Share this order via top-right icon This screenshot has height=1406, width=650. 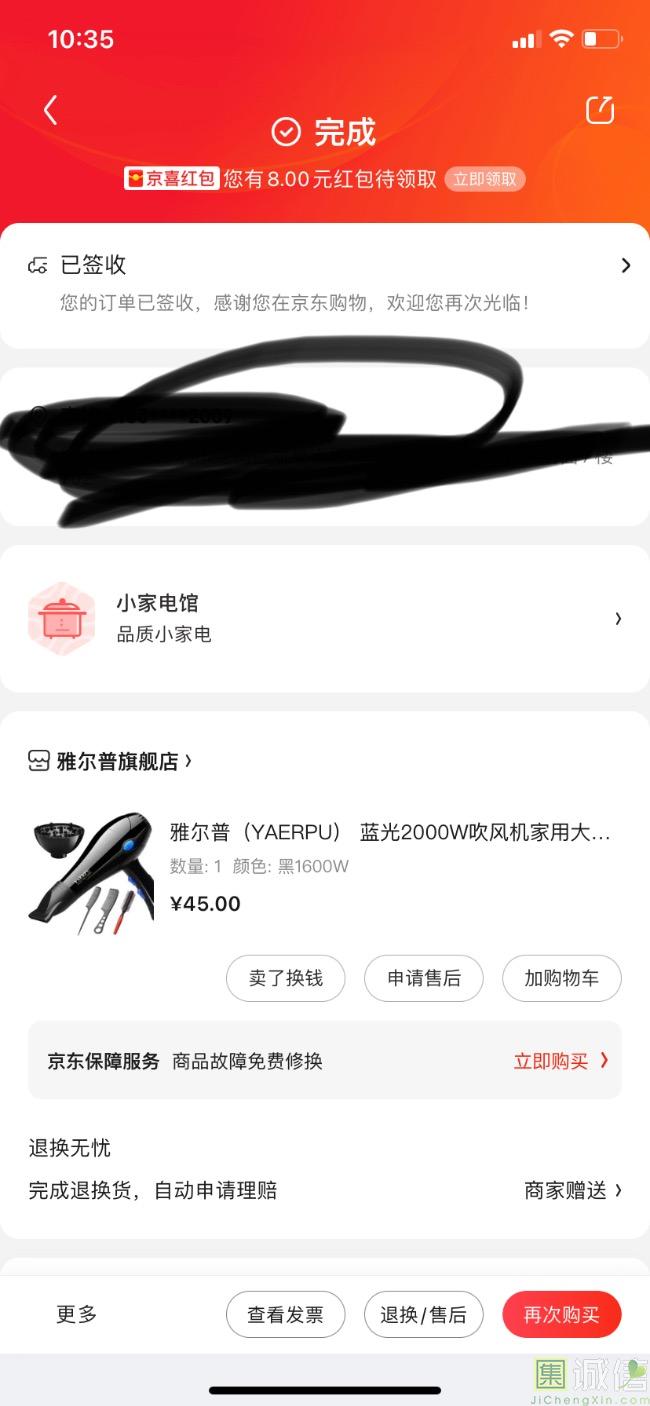(599, 110)
